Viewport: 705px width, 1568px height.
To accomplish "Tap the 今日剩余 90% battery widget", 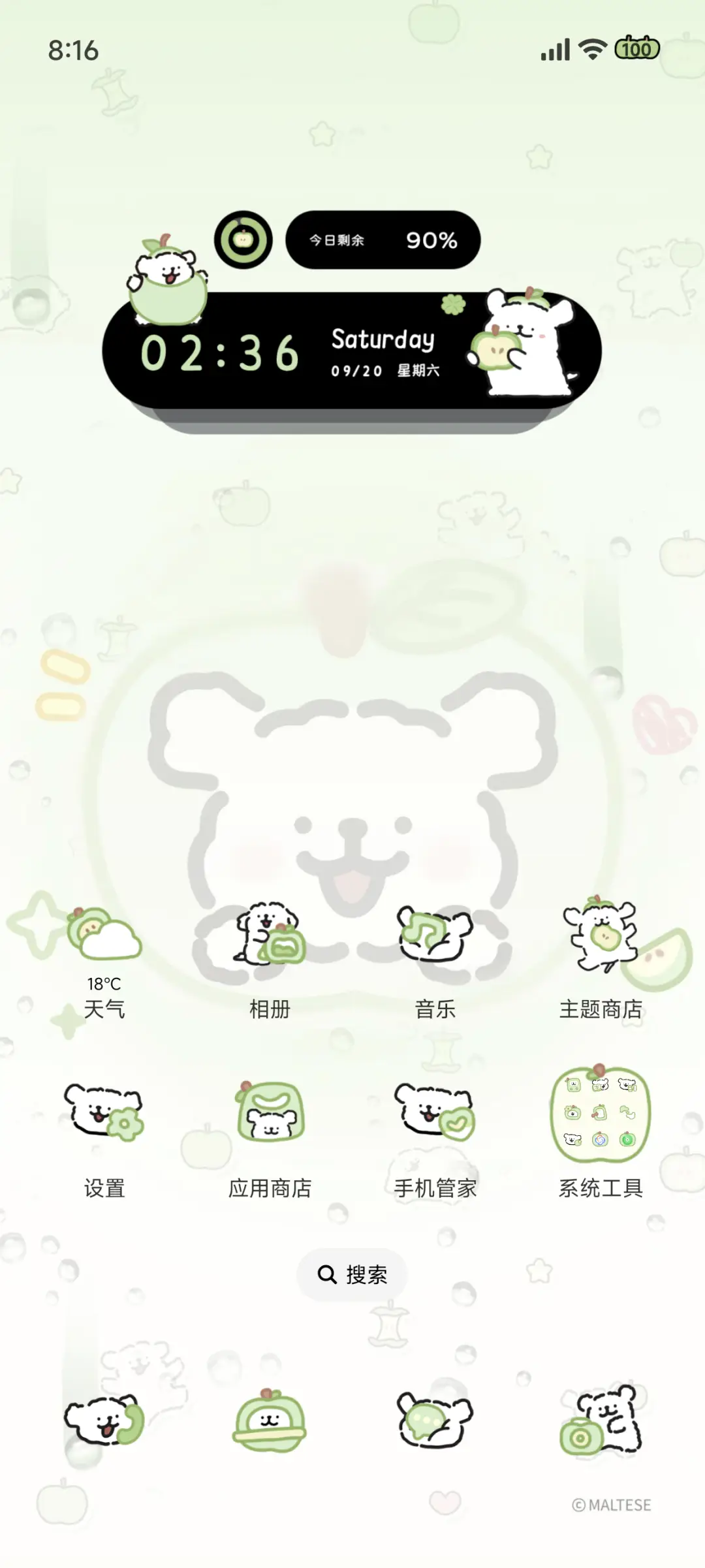I will (384, 240).
